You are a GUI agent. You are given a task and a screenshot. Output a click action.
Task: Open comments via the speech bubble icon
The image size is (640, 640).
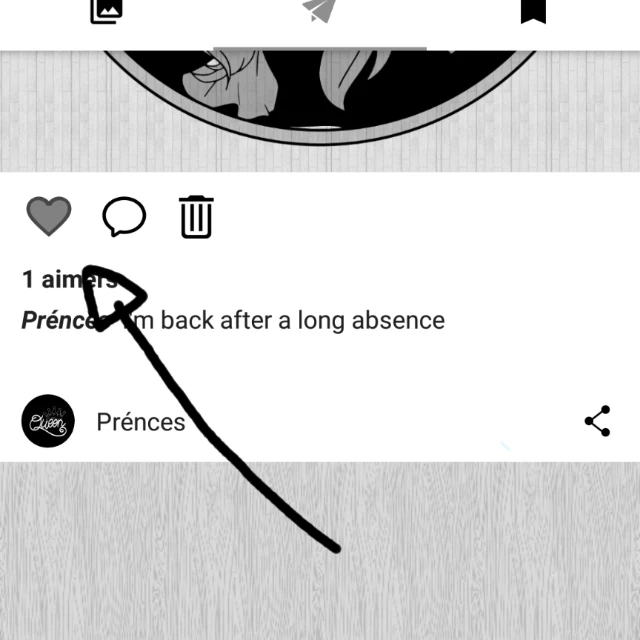[x=124, y=216]
